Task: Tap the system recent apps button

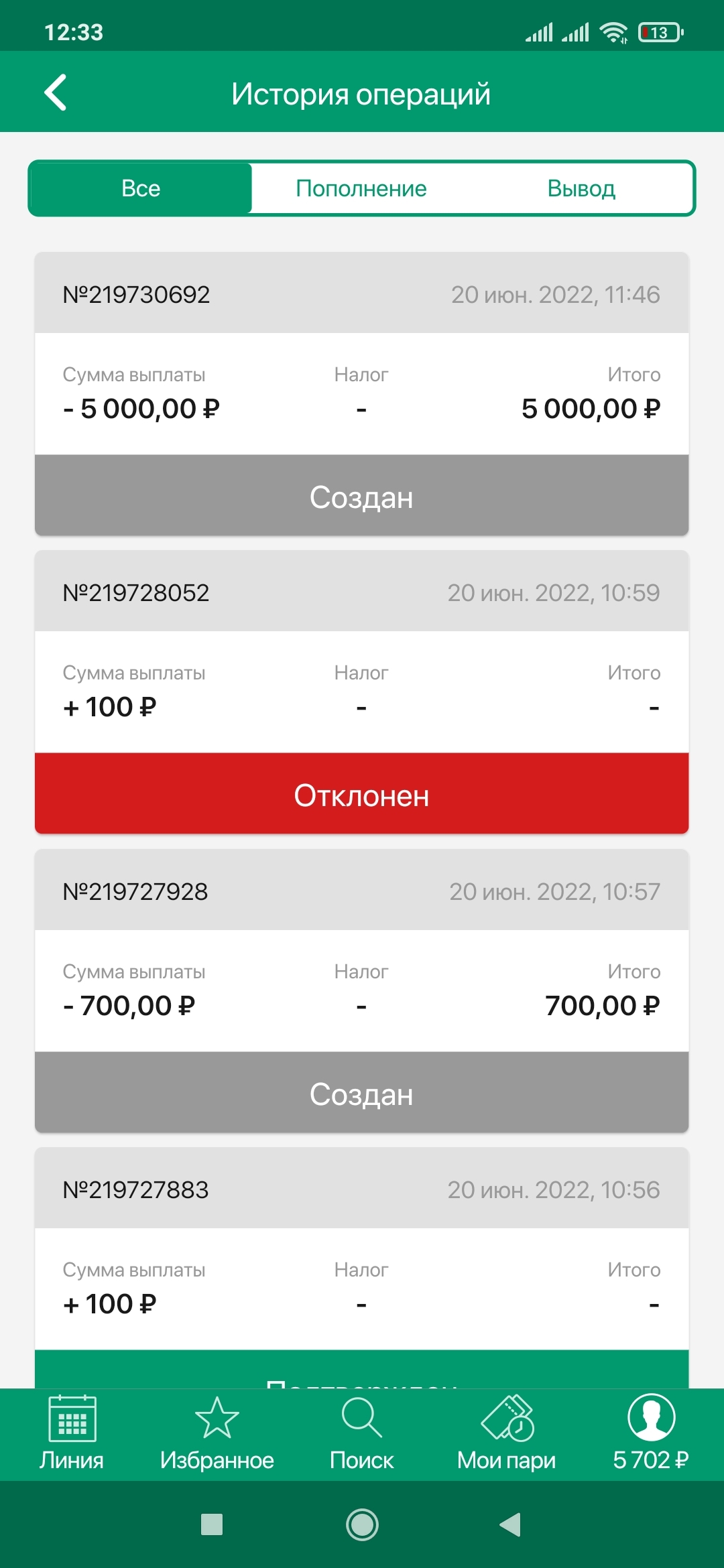Action: pyautogui.click(x=212, y=1525)
